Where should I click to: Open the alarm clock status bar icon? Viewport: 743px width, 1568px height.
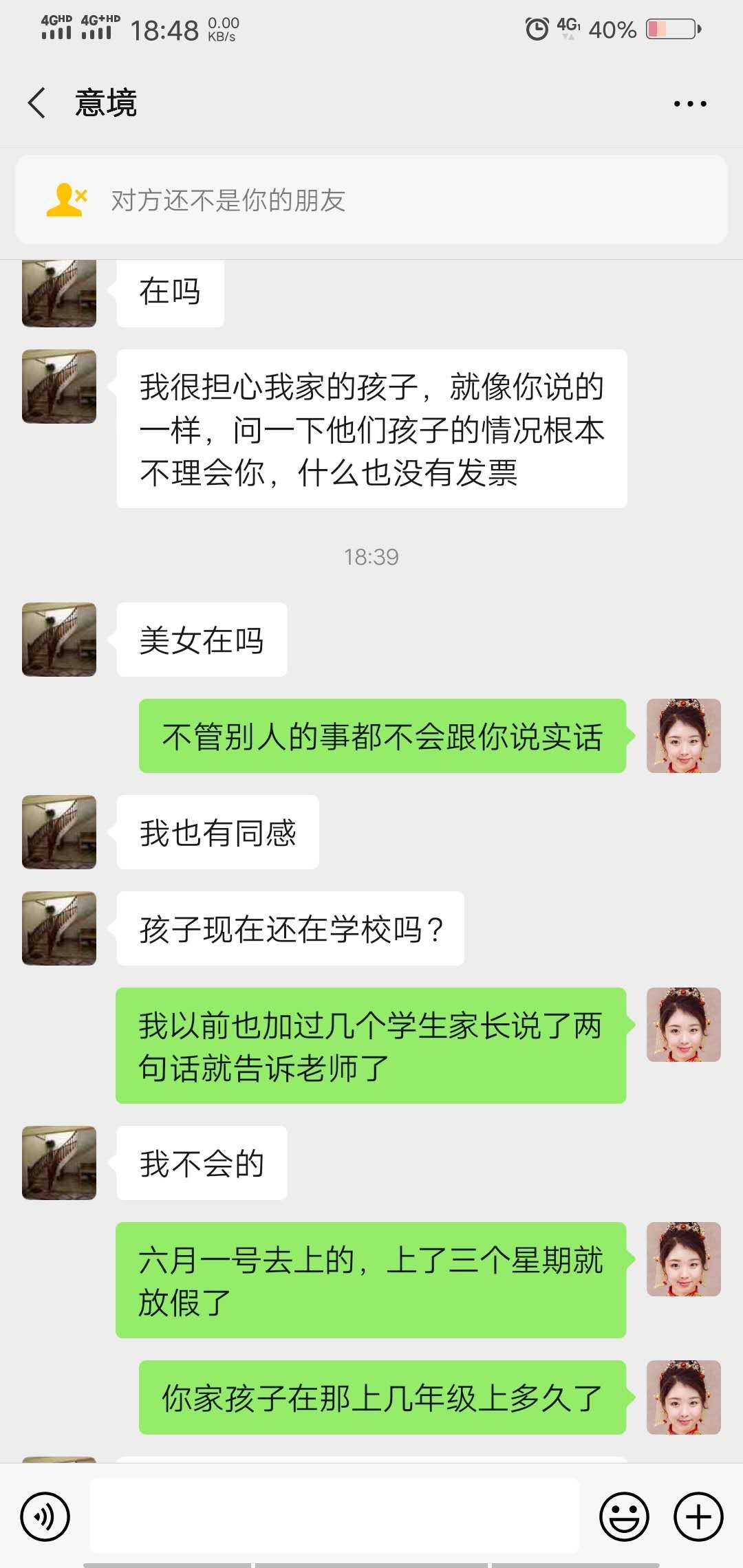click(535, 28)
